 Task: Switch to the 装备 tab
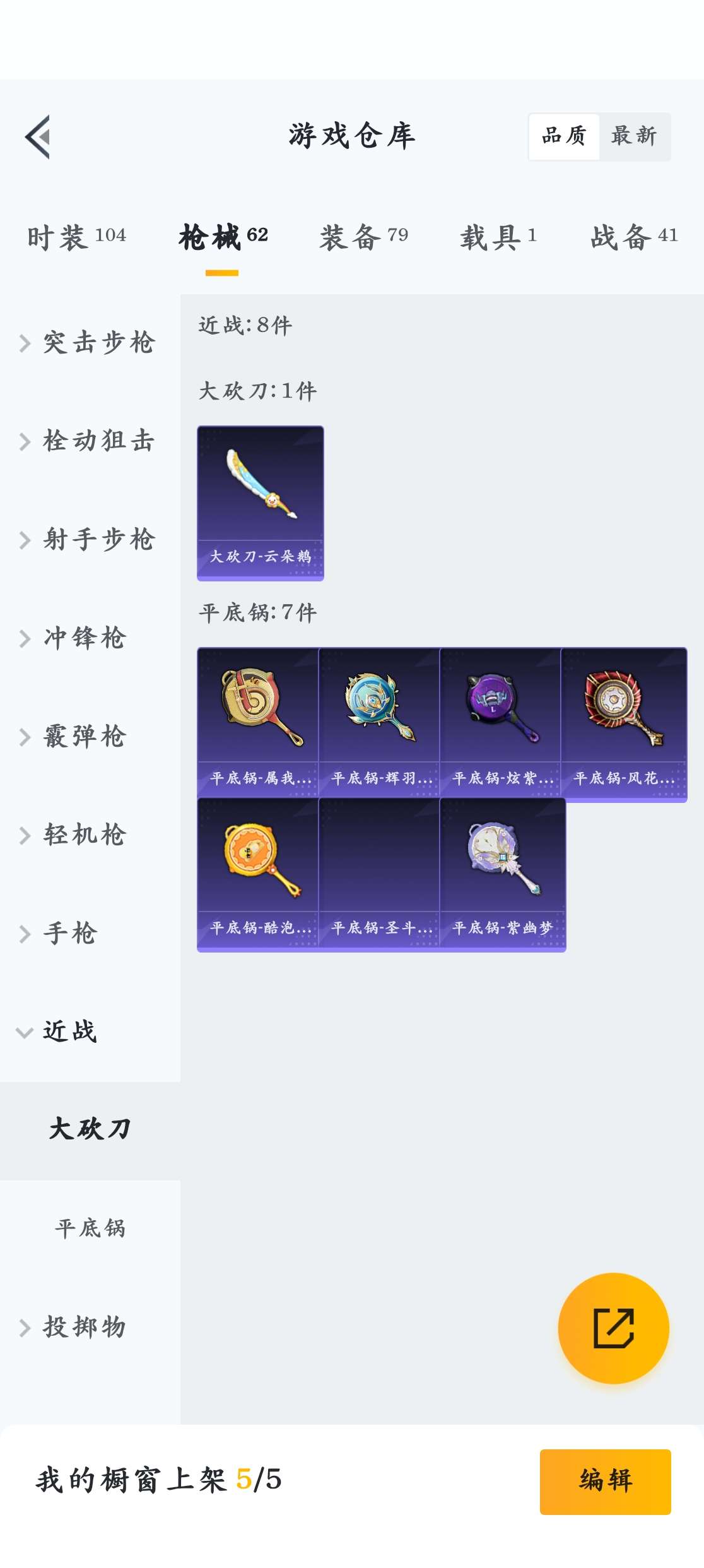(x=363, y=237)
